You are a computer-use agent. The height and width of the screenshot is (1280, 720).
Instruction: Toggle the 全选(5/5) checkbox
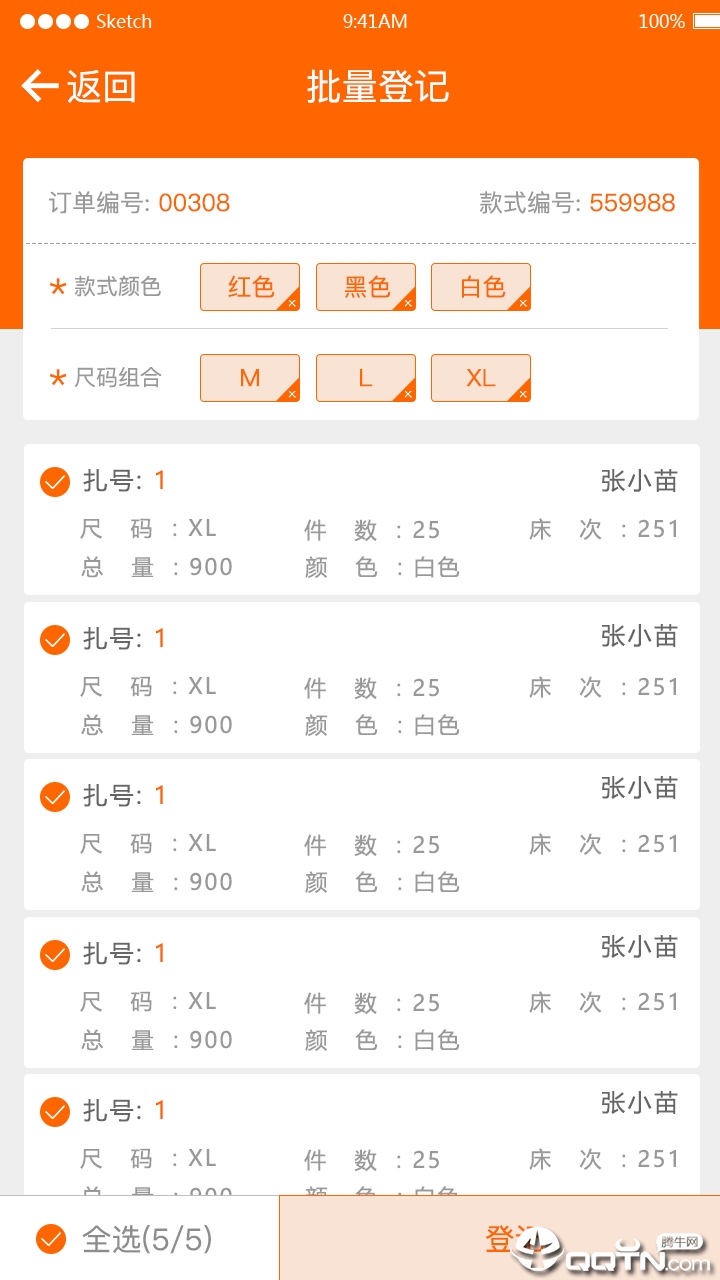(51, 1240)
